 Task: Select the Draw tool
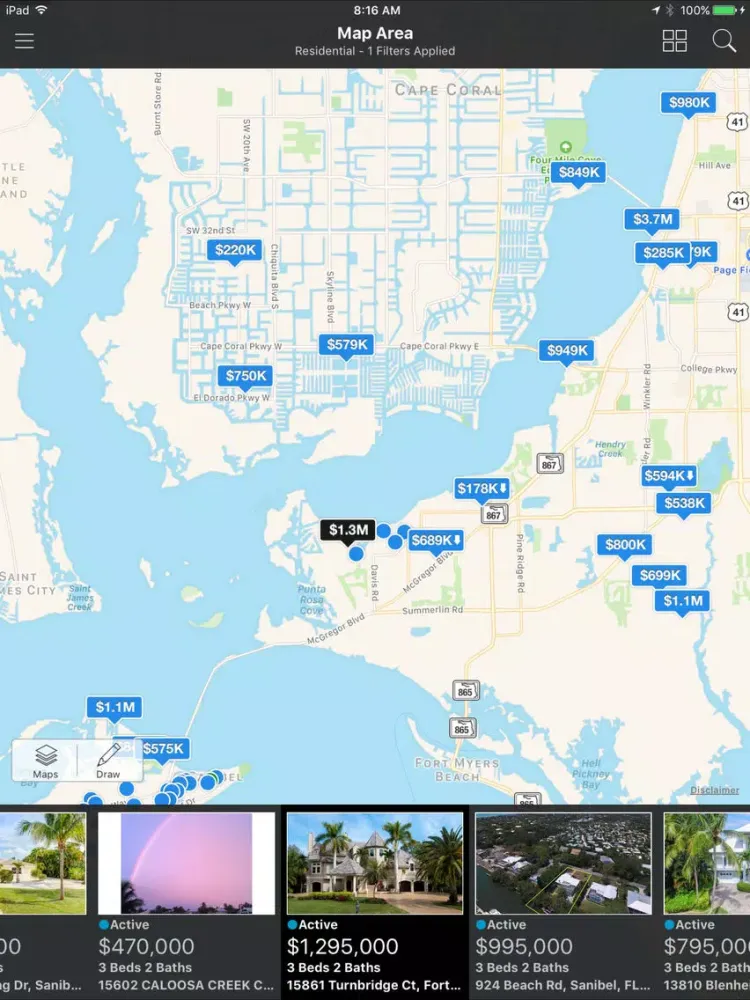pos(108,761)
